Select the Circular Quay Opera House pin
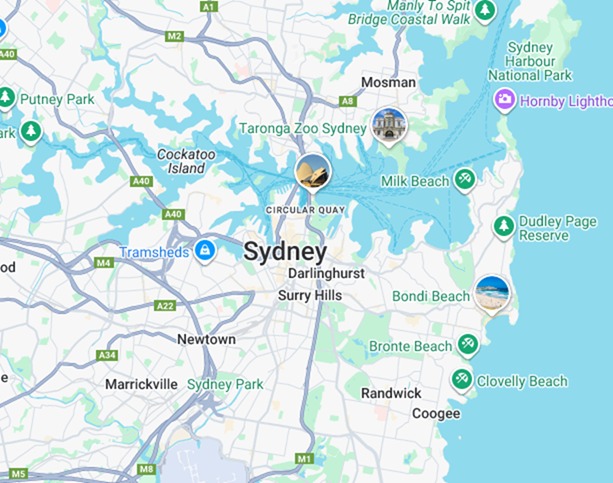Viewport: 613px width, 483px height. coord(313,171)
